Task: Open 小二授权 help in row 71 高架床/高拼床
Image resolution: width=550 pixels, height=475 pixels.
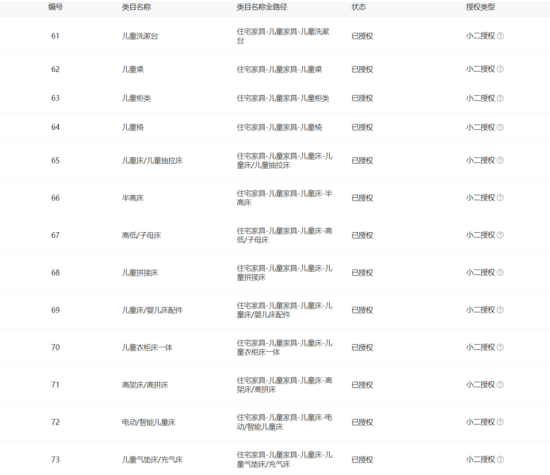Action: pos(501,385)
